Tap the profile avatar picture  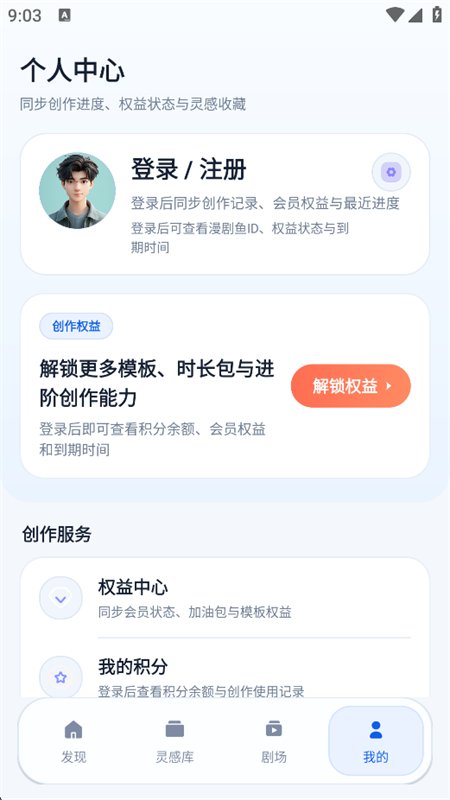pos(77,190)
